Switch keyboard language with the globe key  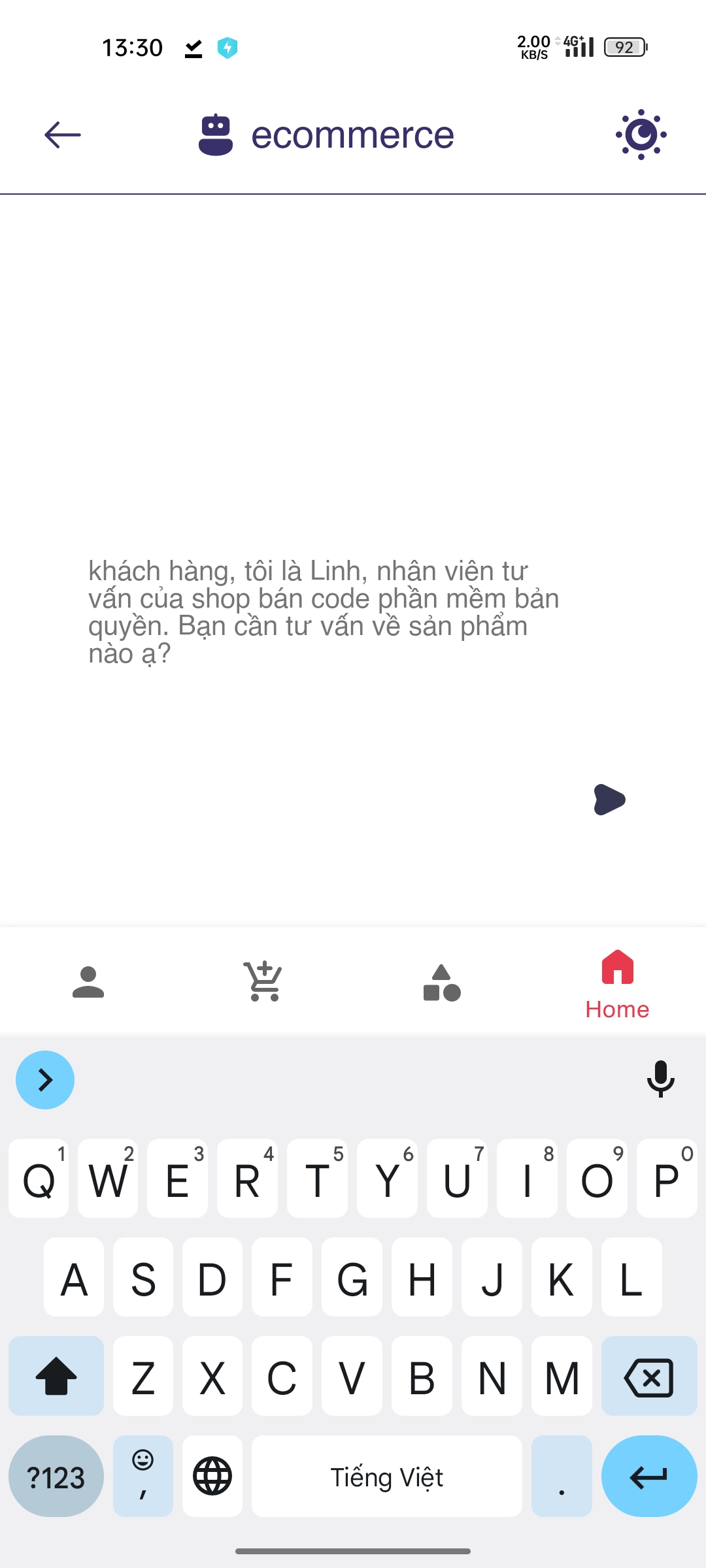point(212,1477)
